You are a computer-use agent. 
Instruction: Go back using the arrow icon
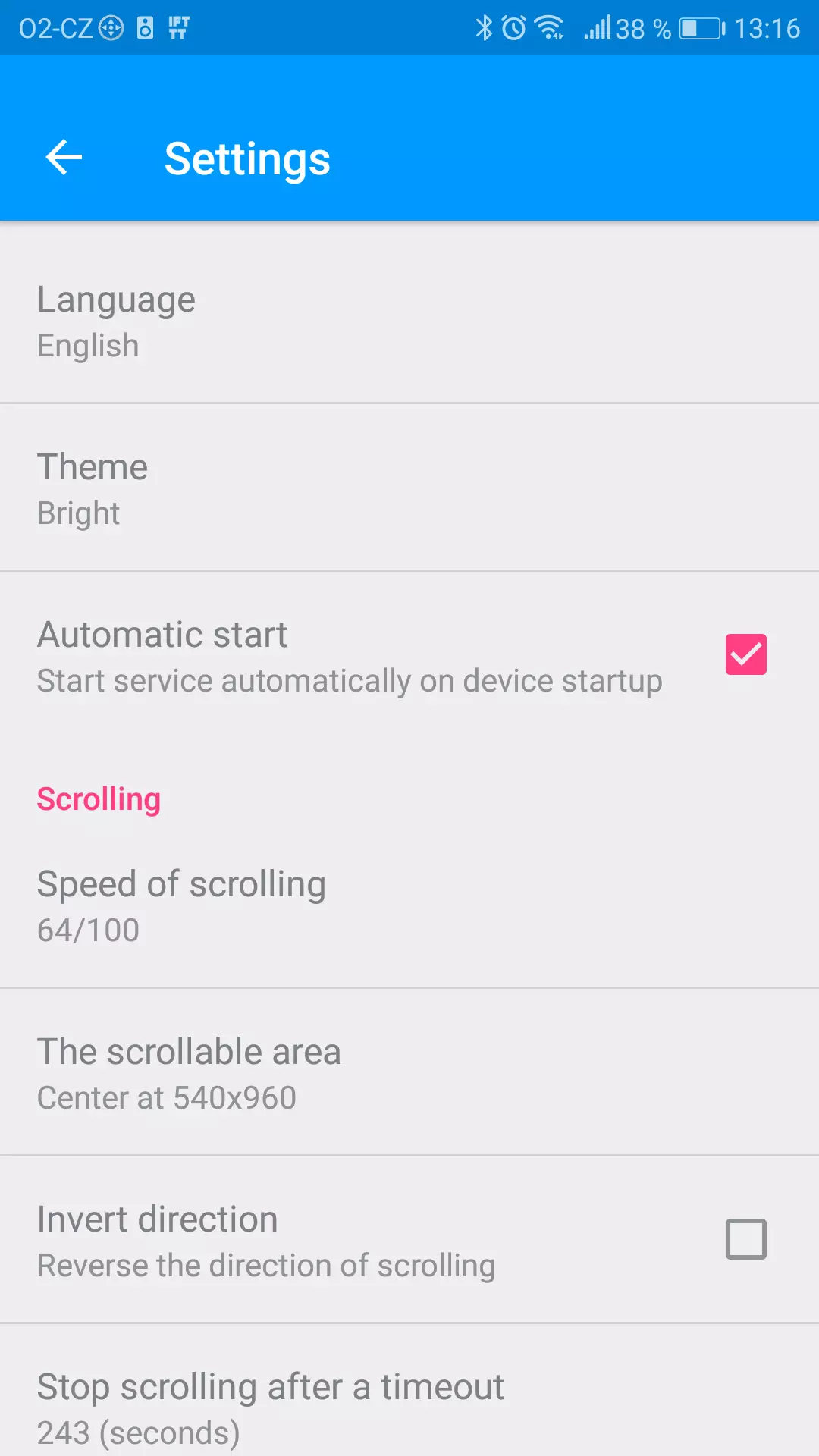pyautogui.click(x=64, y=158)
